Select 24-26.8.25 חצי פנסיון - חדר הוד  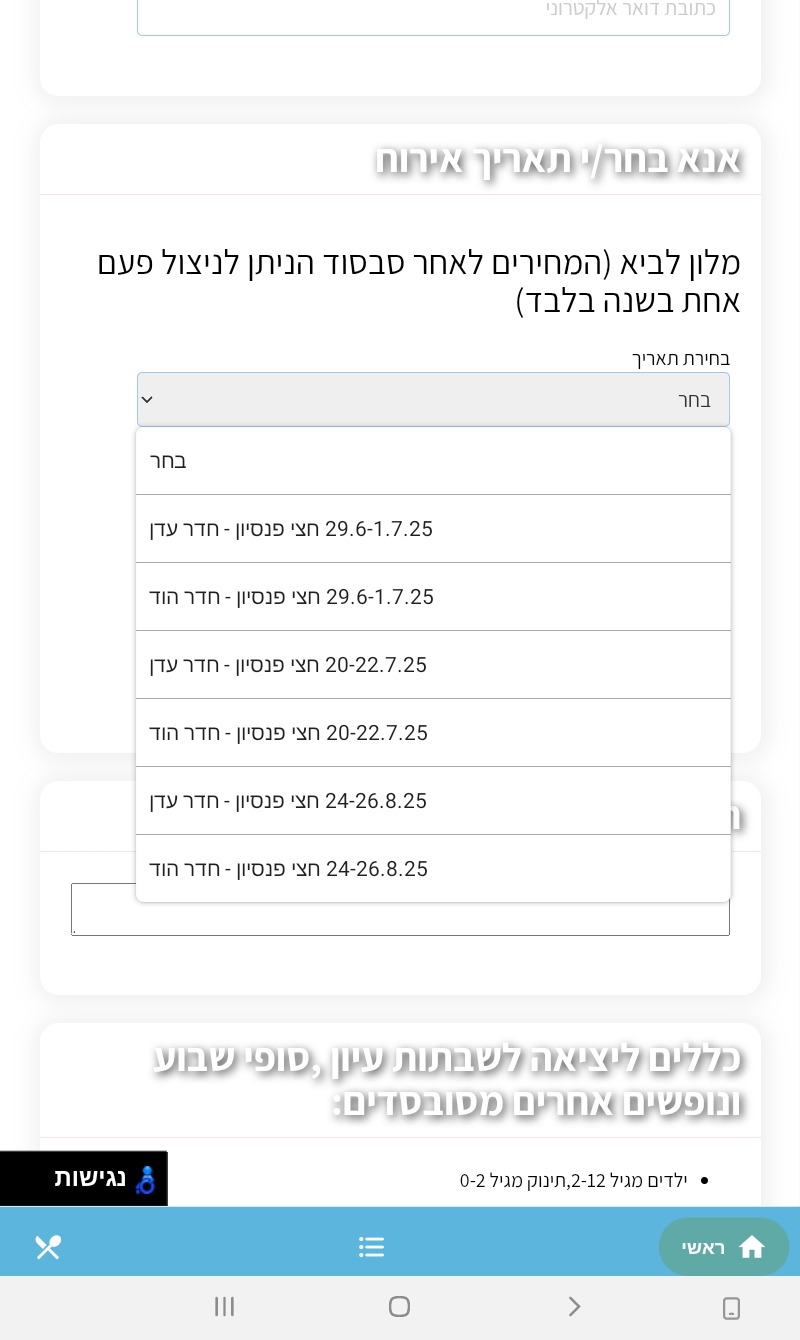click(433, 869)
